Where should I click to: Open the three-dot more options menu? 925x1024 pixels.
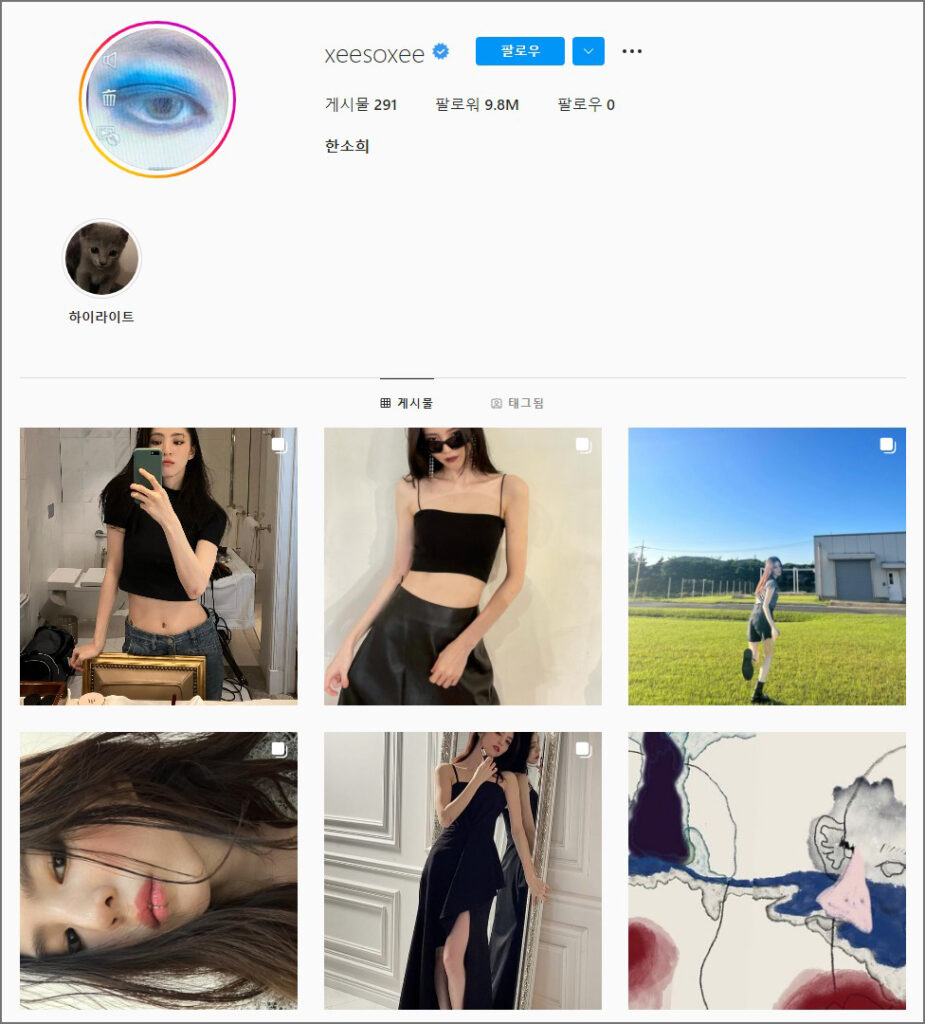point(632,51)
